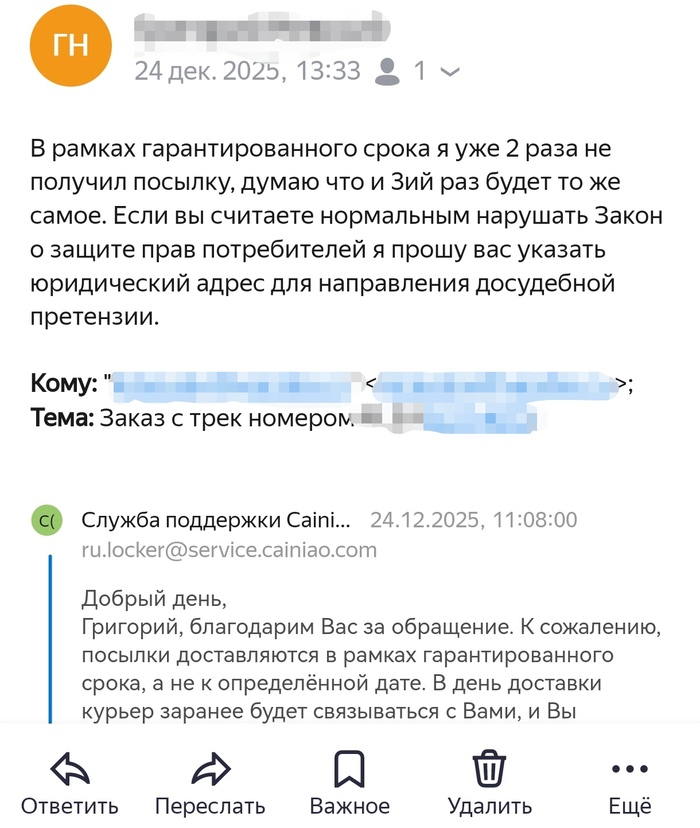This screenshot has height=828, width=700.
Task: Open the Ещё more options menu
Action: pyautogui.click(x=630, y=783)
